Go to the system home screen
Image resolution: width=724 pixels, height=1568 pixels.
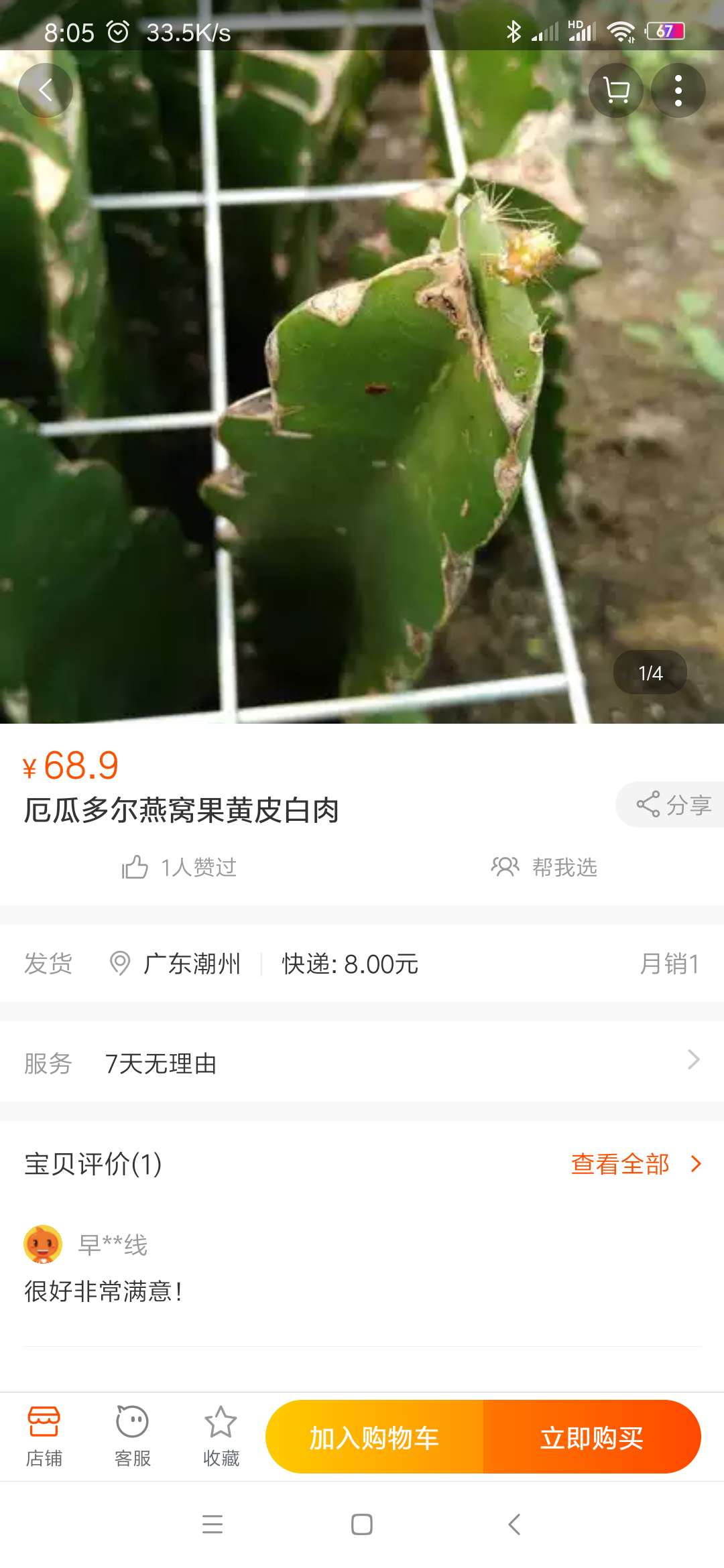coord(362,1524)
